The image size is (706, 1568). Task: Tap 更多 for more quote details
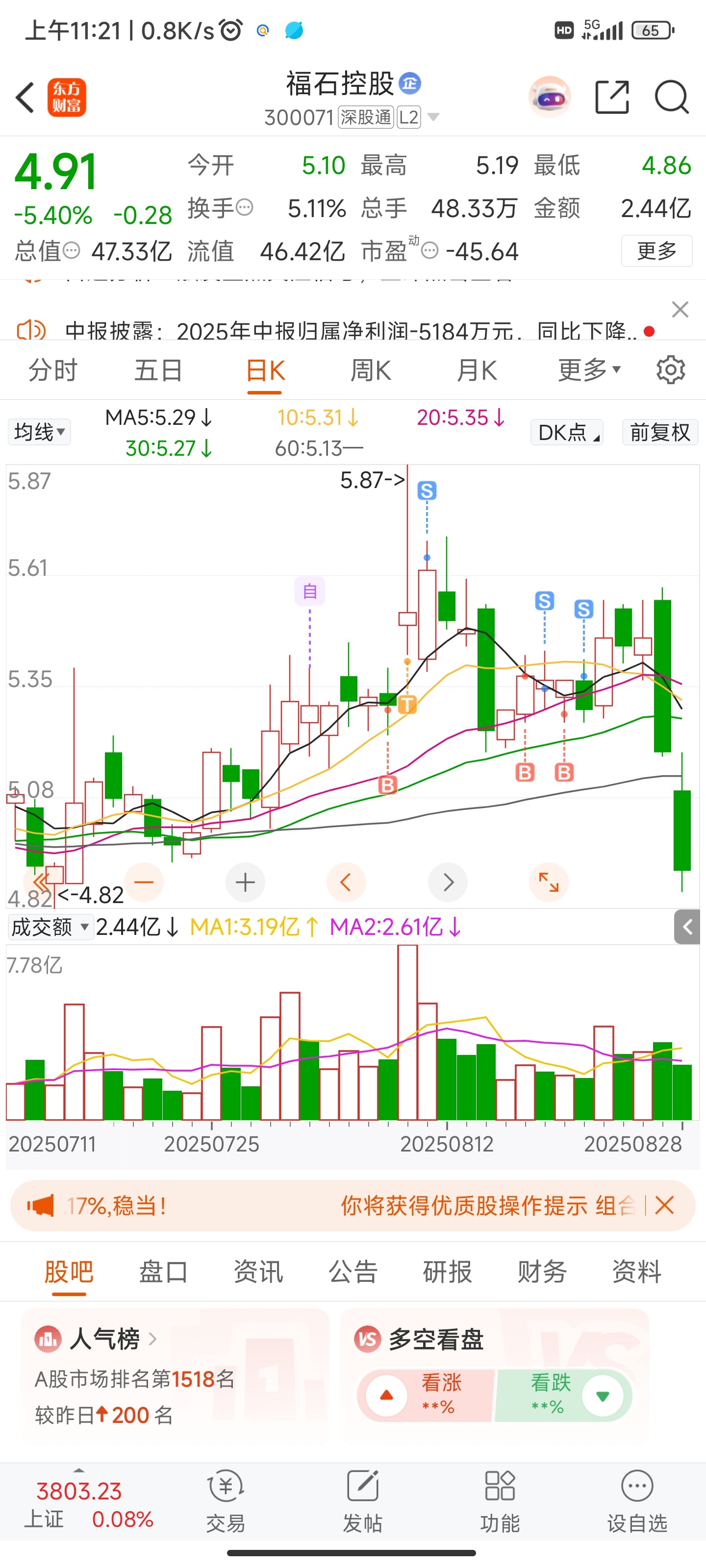pos(656,250)
